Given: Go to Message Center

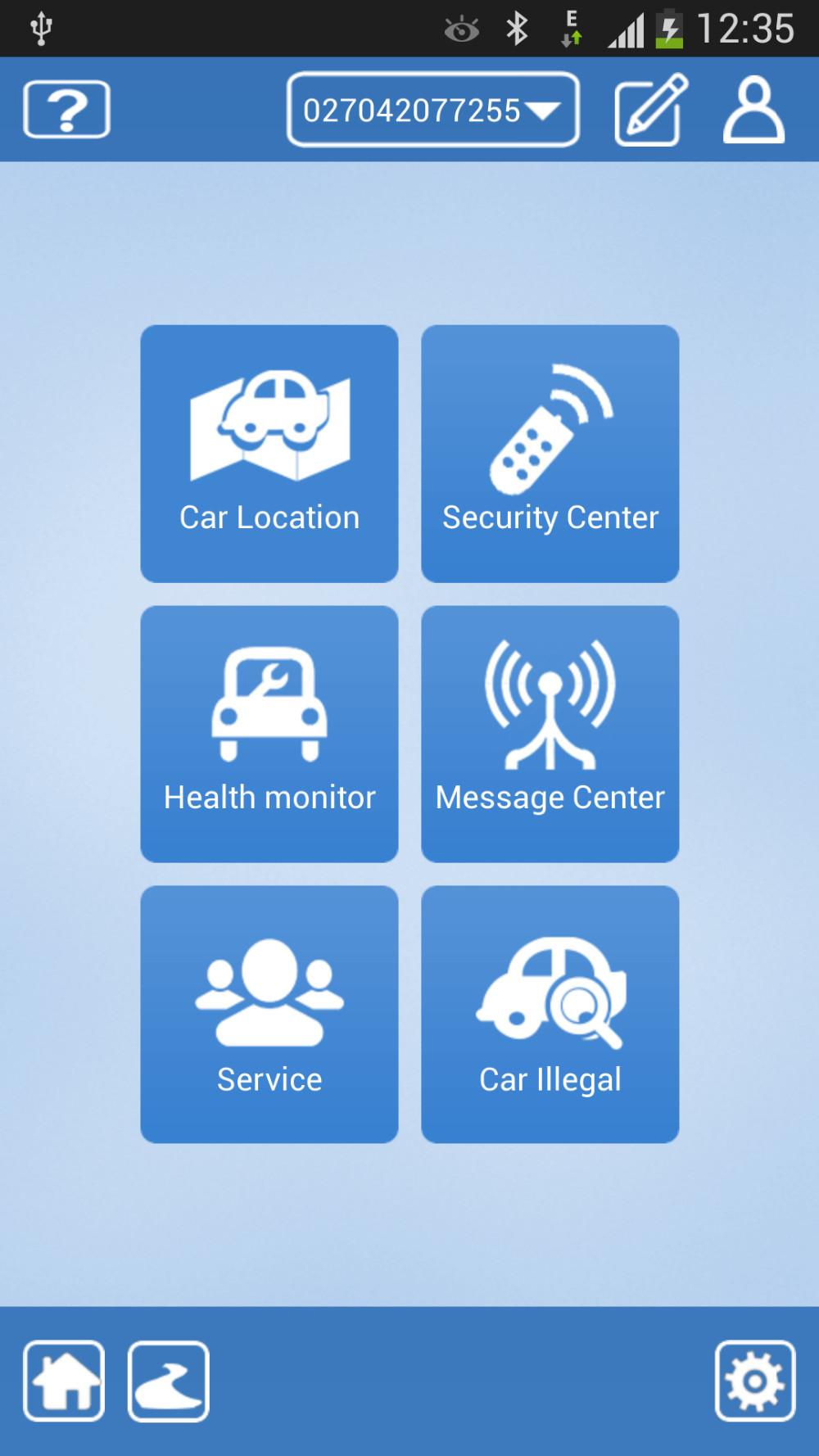Looking at the screenshot, I should 550,734.
